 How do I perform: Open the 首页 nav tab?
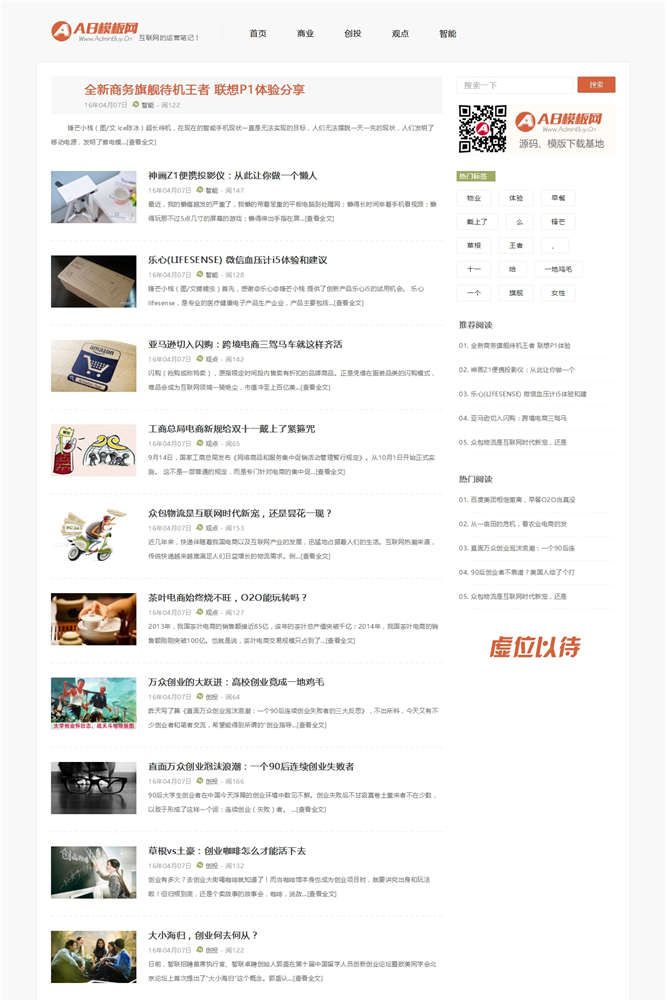point(258,34)
